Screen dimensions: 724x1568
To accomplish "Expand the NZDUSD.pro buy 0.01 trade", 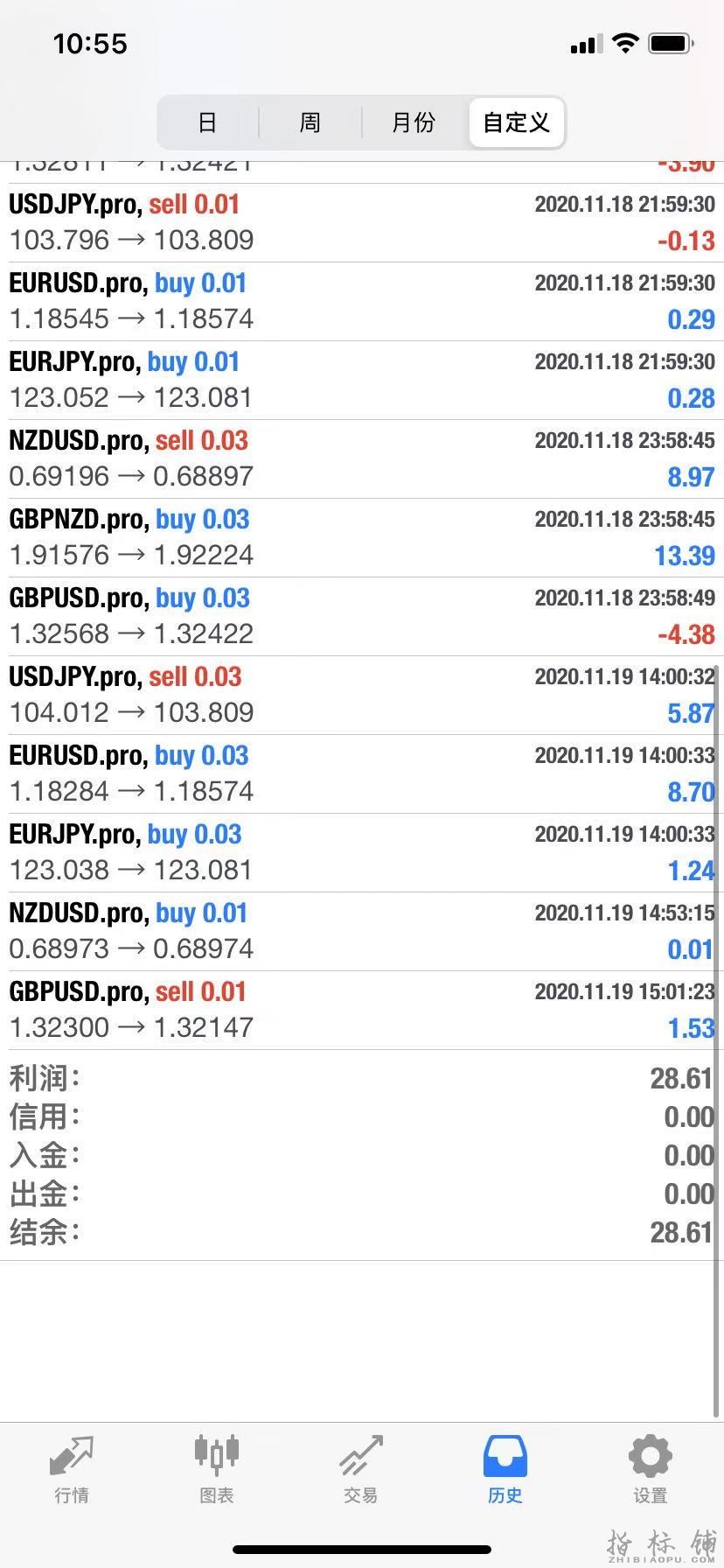I will pos(362,931).
